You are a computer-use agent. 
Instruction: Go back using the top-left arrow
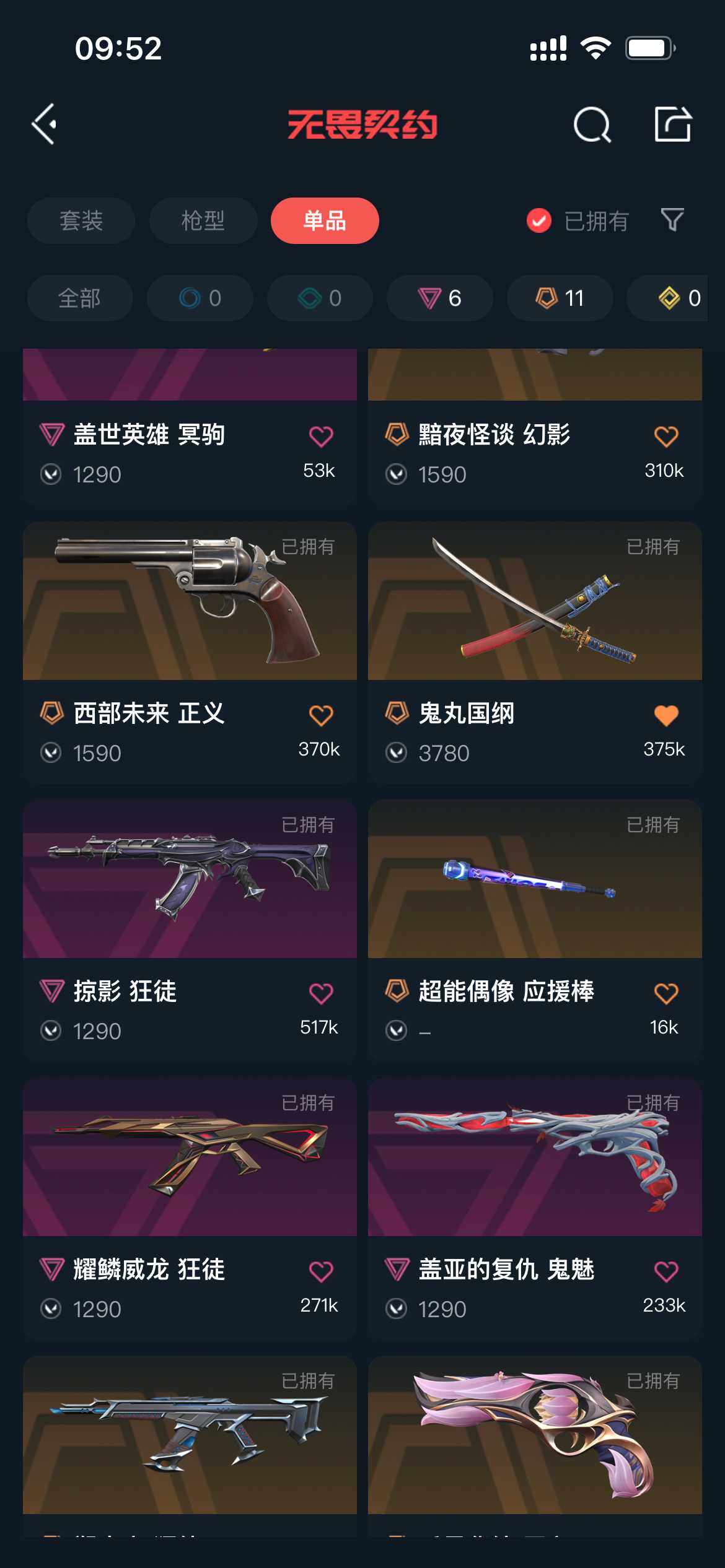pyautogui.click(x=45, y=124)
